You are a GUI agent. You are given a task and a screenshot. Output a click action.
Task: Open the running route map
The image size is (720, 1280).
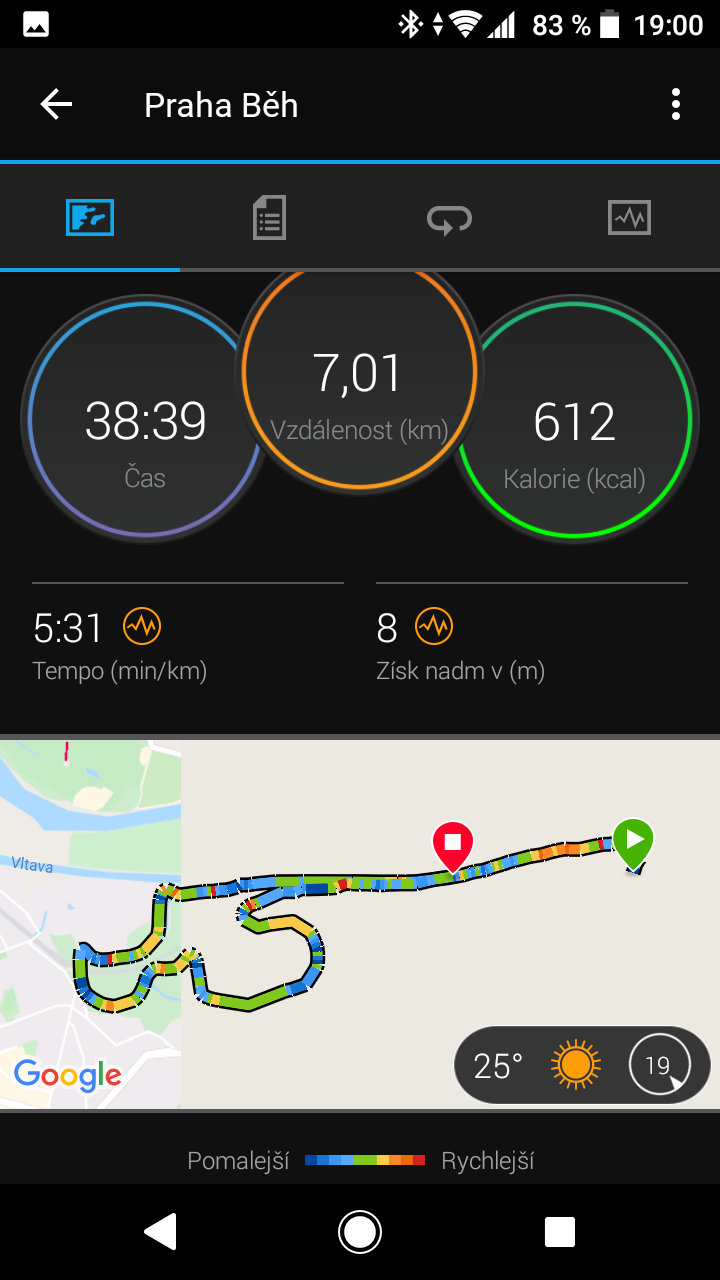click(360, 924)
